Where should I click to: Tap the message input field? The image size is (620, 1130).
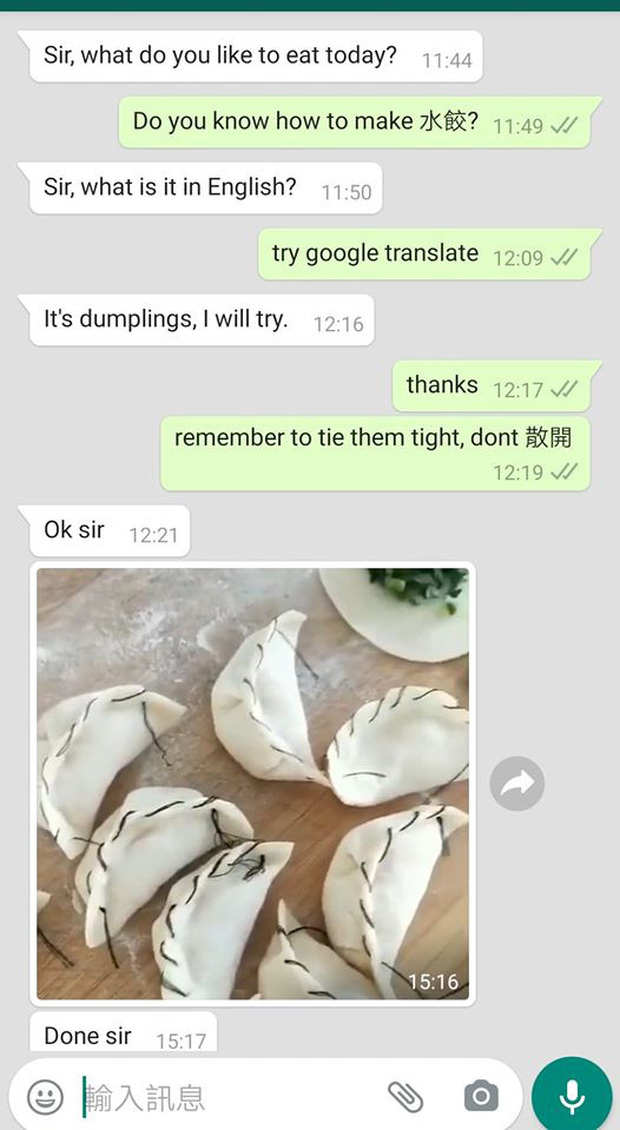tap(230, 1097)
